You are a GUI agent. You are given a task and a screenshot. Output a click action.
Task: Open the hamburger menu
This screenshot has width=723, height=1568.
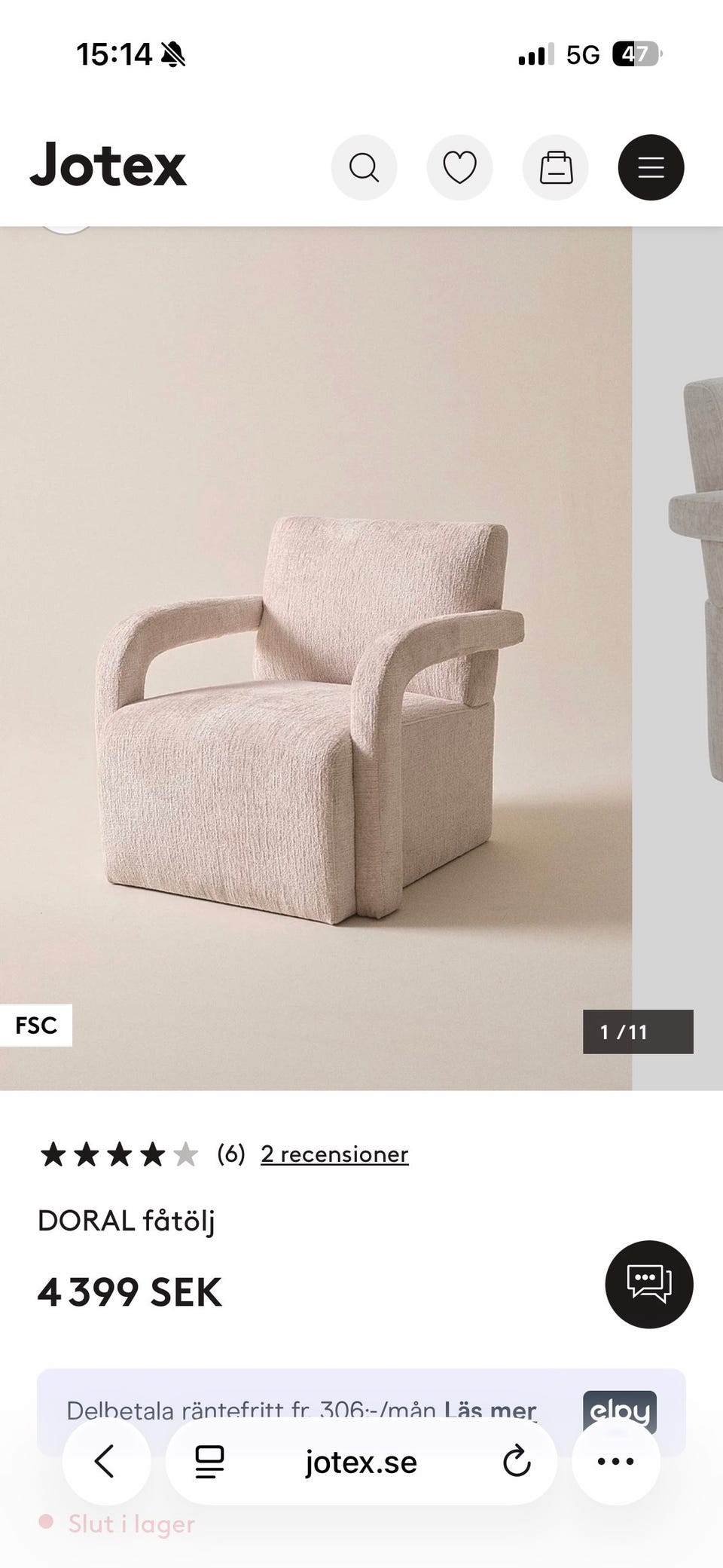(651, 167)
